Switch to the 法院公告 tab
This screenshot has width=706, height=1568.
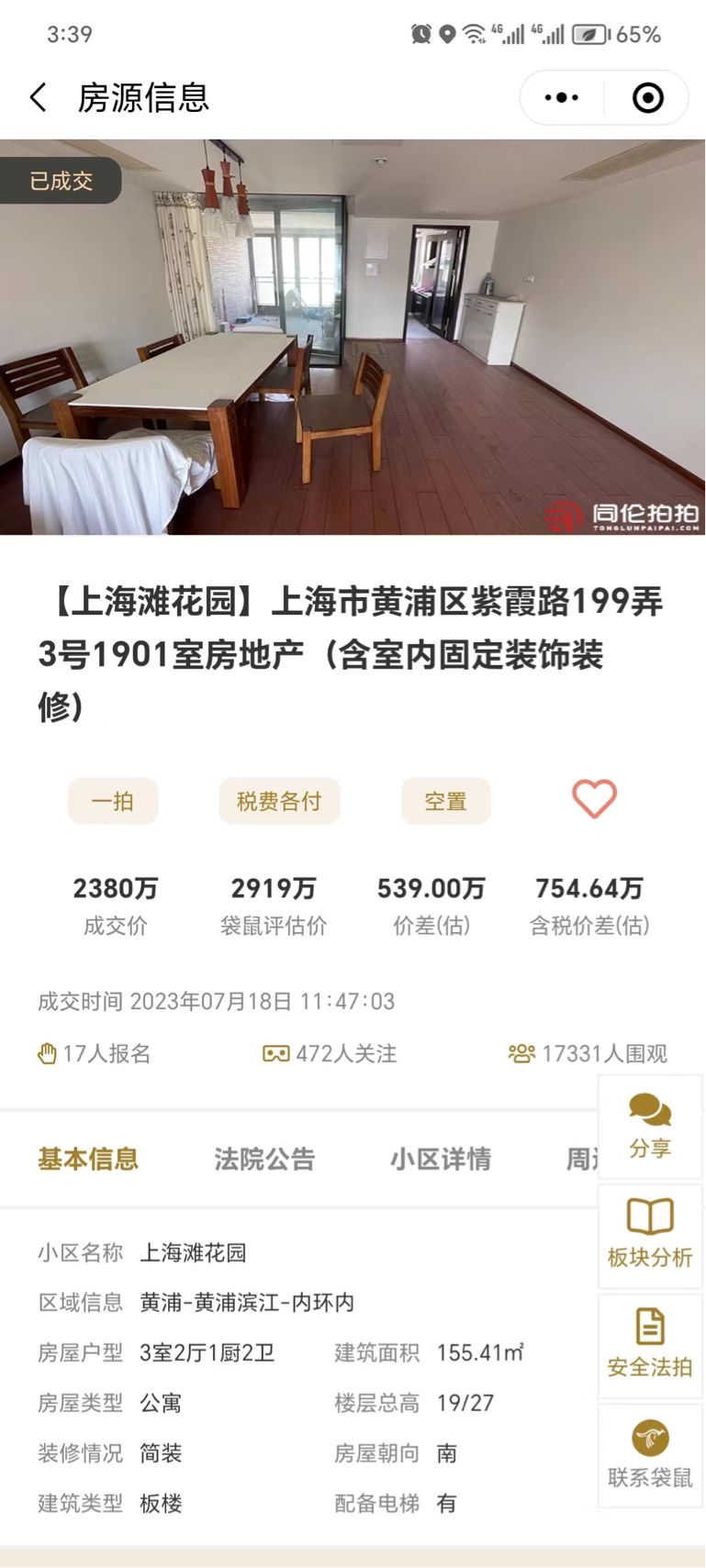pos(264,1159)
